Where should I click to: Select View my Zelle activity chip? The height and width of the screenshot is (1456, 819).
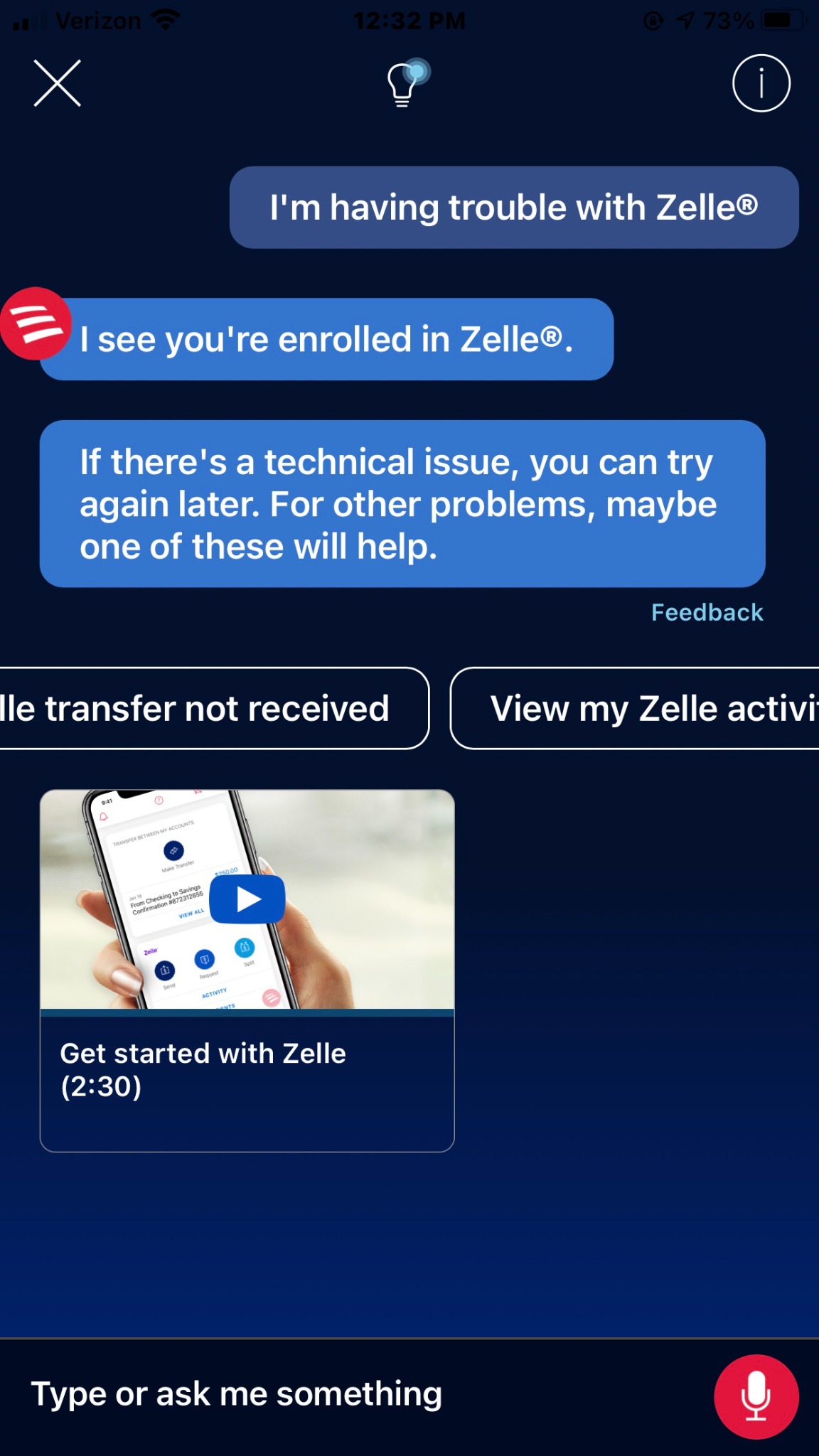[x=640, y=708]
